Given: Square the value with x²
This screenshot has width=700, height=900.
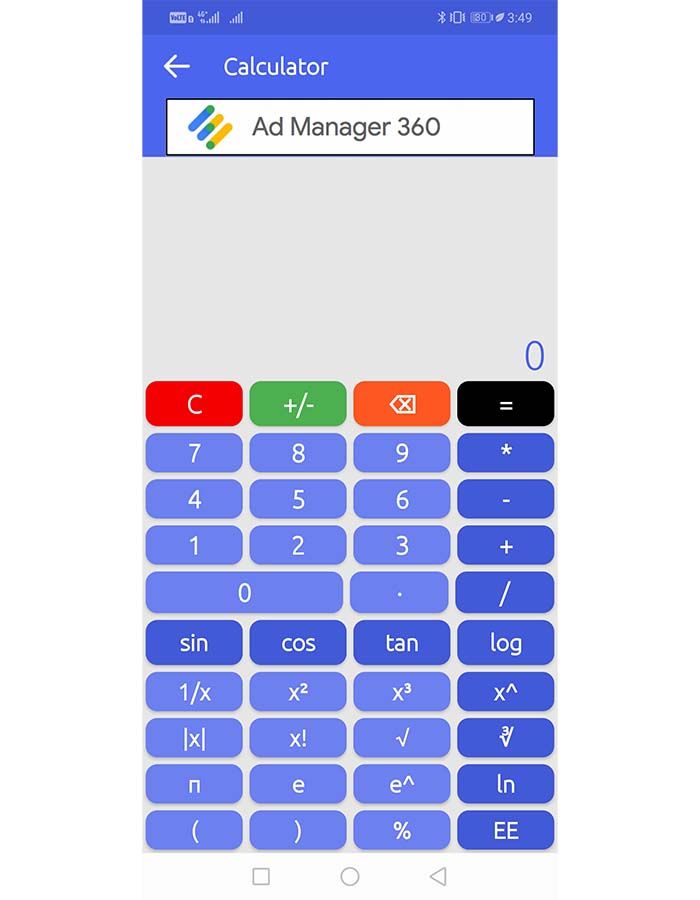Looking at the screenshot, I should tap(298, 692).
